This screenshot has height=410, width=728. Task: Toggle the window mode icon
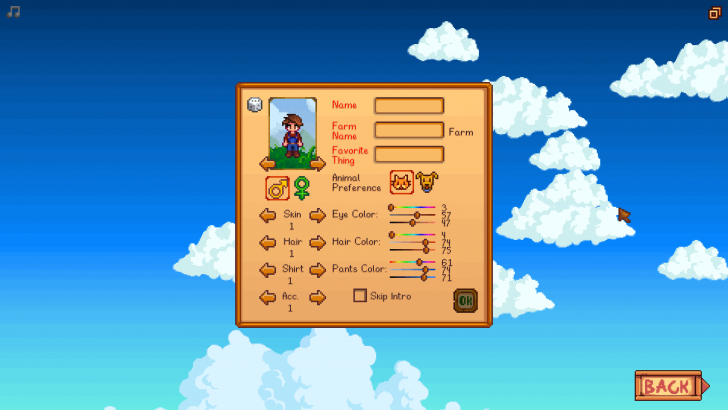(714, 12)
